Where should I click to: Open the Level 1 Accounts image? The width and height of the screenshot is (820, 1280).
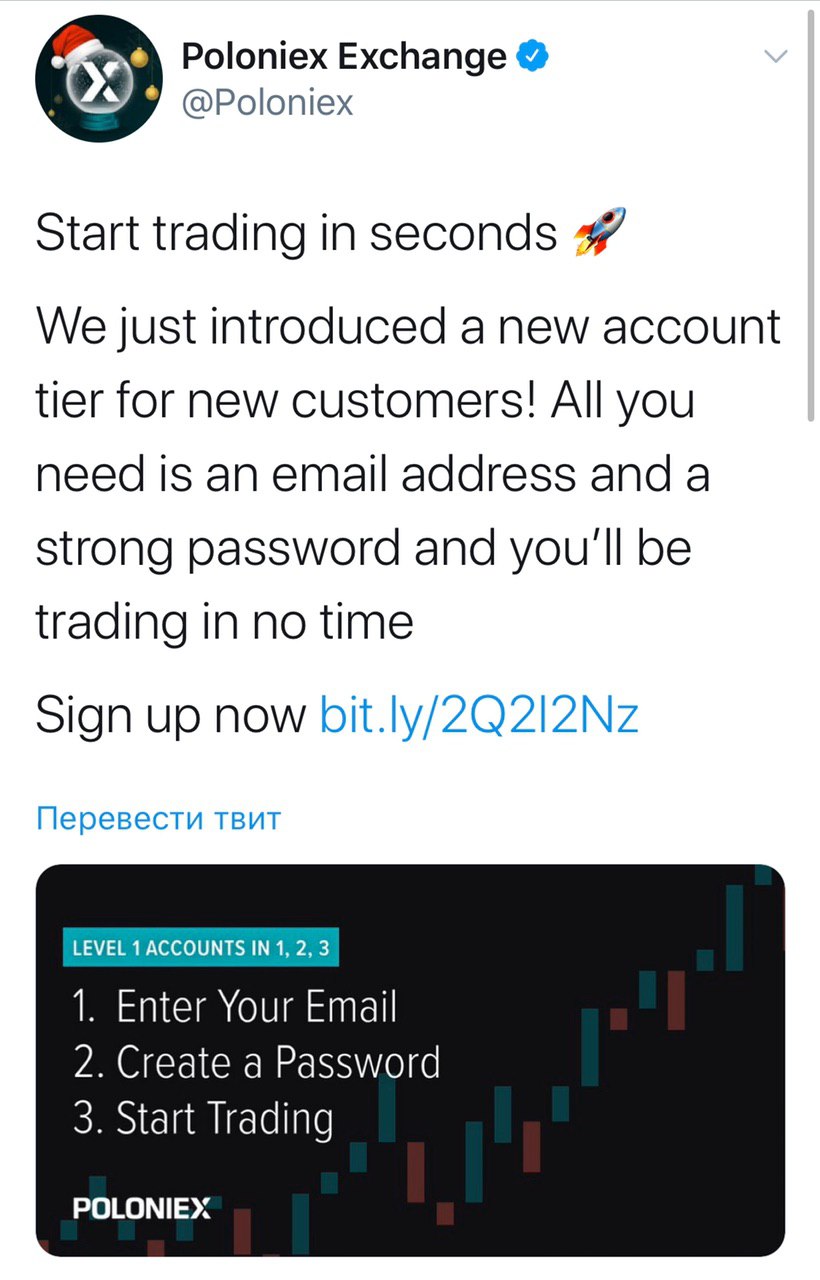410,1060
